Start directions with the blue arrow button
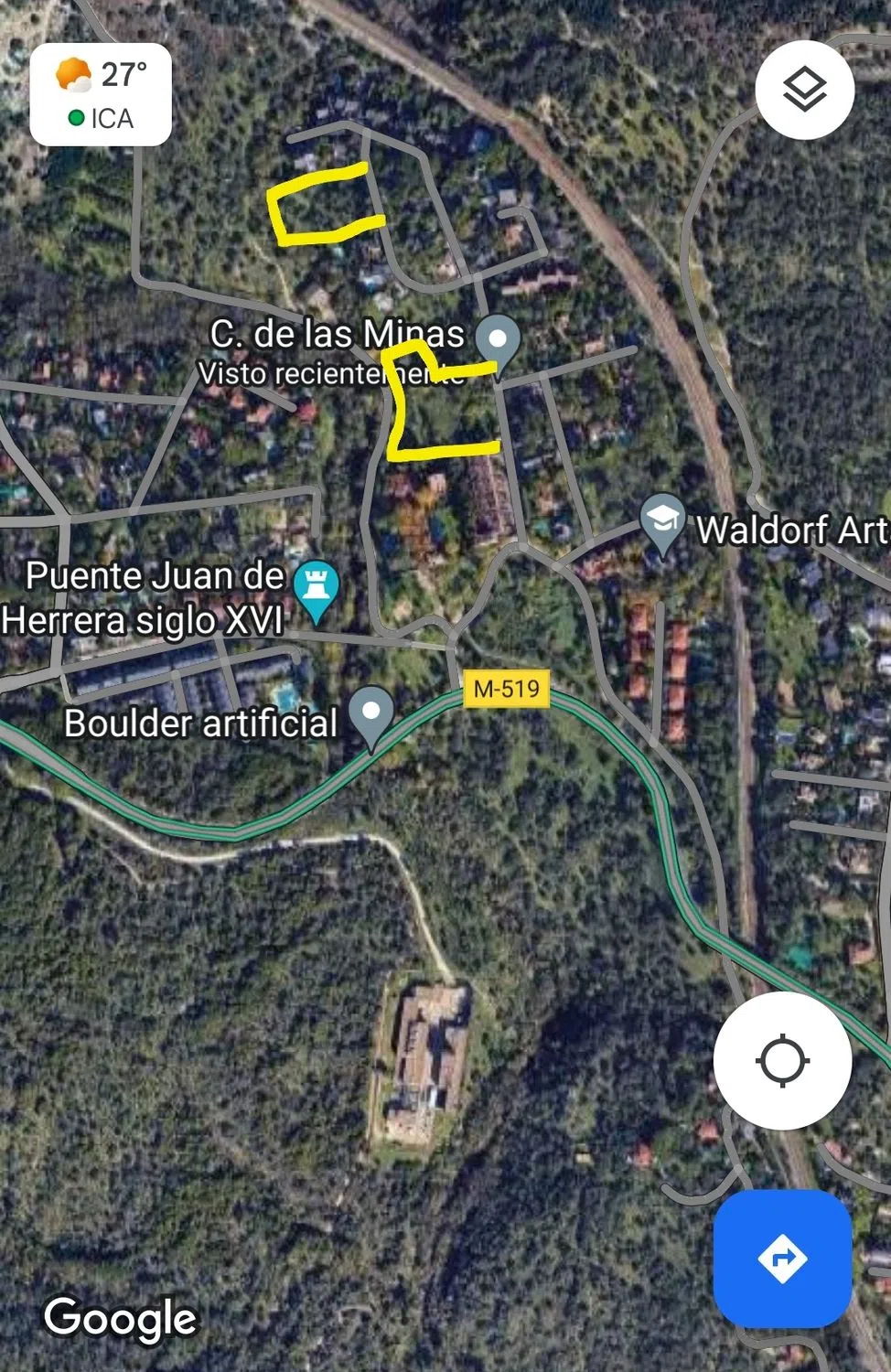This screenshot has width=891, height=1372. pyautogui.click(x=782, y=1259)
